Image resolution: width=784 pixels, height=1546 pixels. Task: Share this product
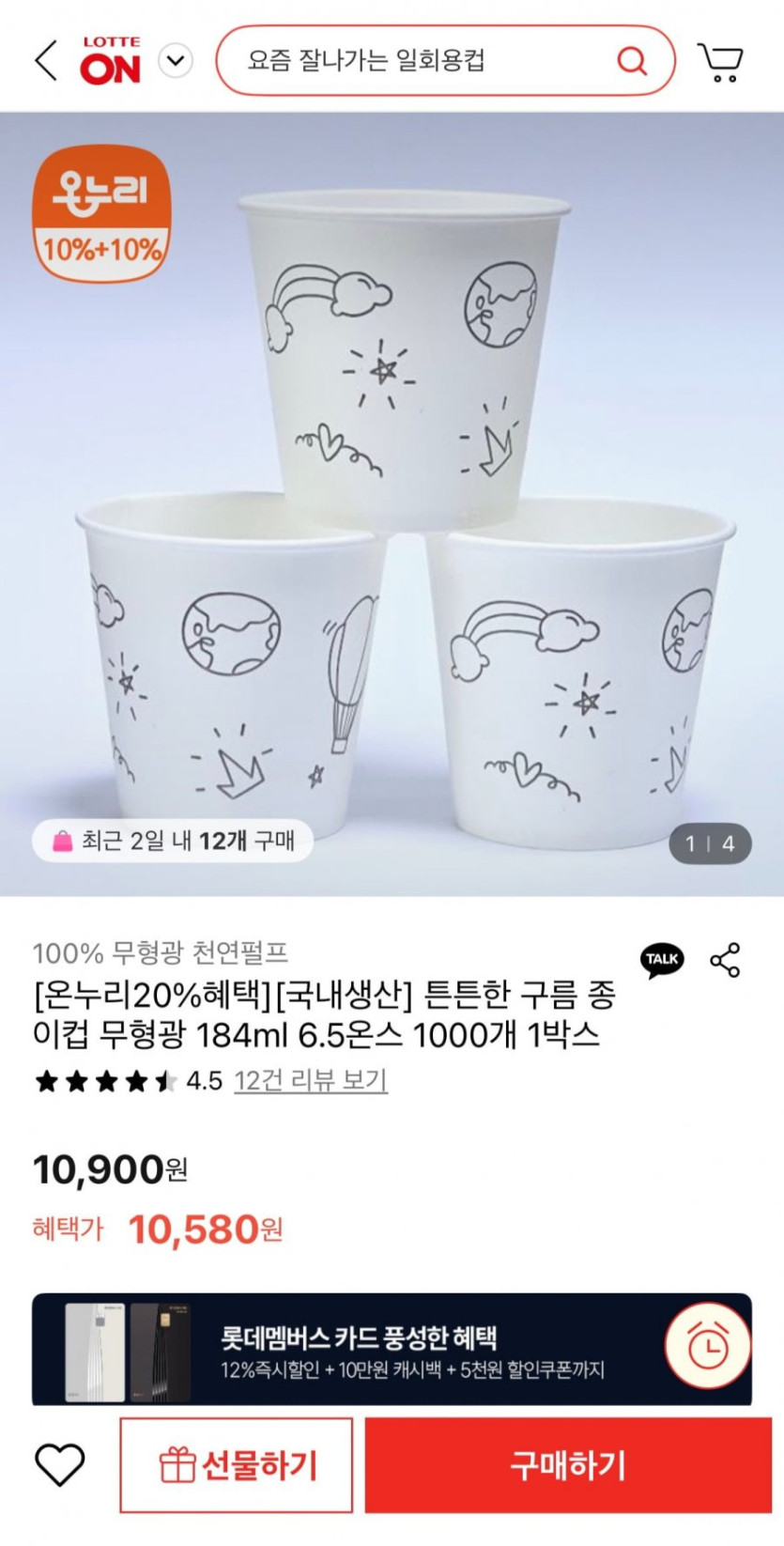click(725, 960)
